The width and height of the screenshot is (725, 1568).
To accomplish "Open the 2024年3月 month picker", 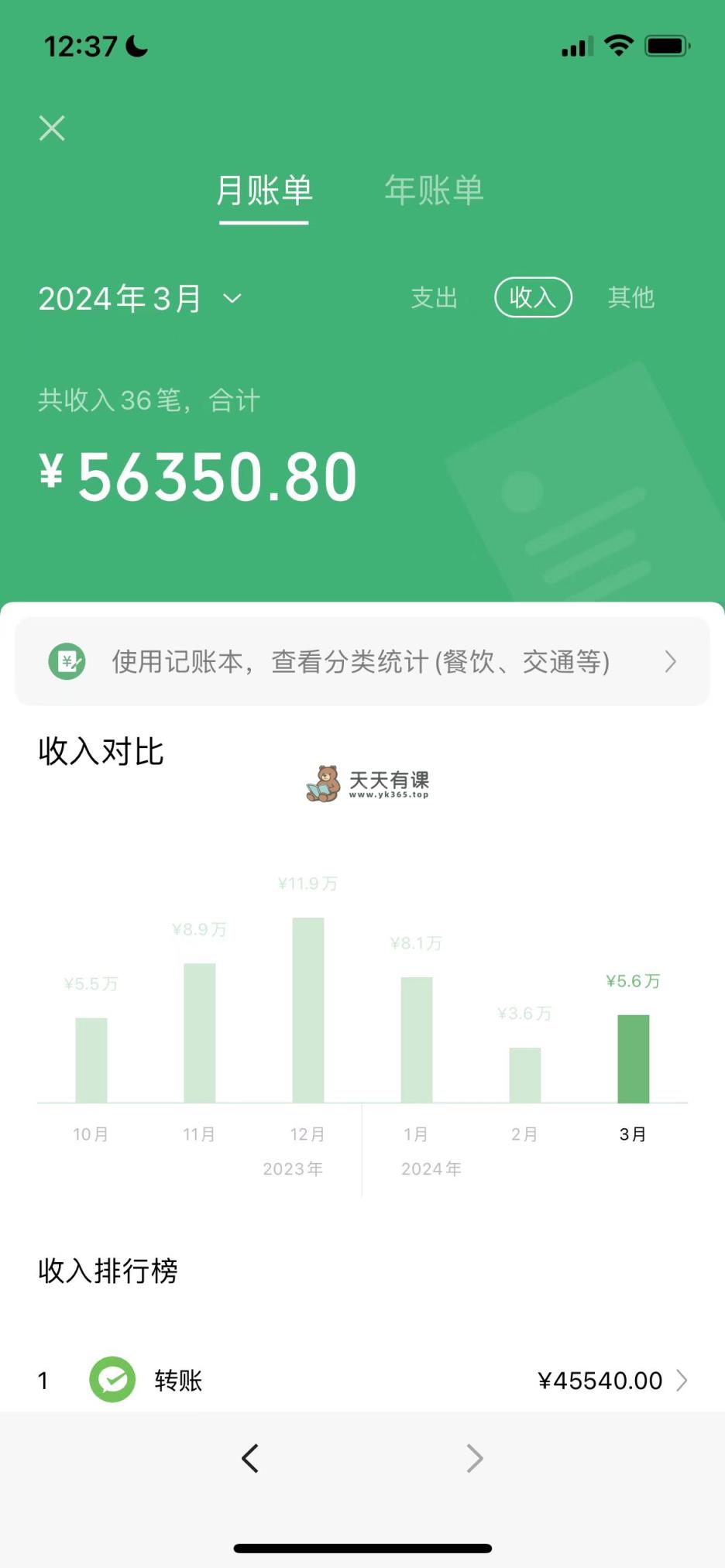I will [139, 298].
